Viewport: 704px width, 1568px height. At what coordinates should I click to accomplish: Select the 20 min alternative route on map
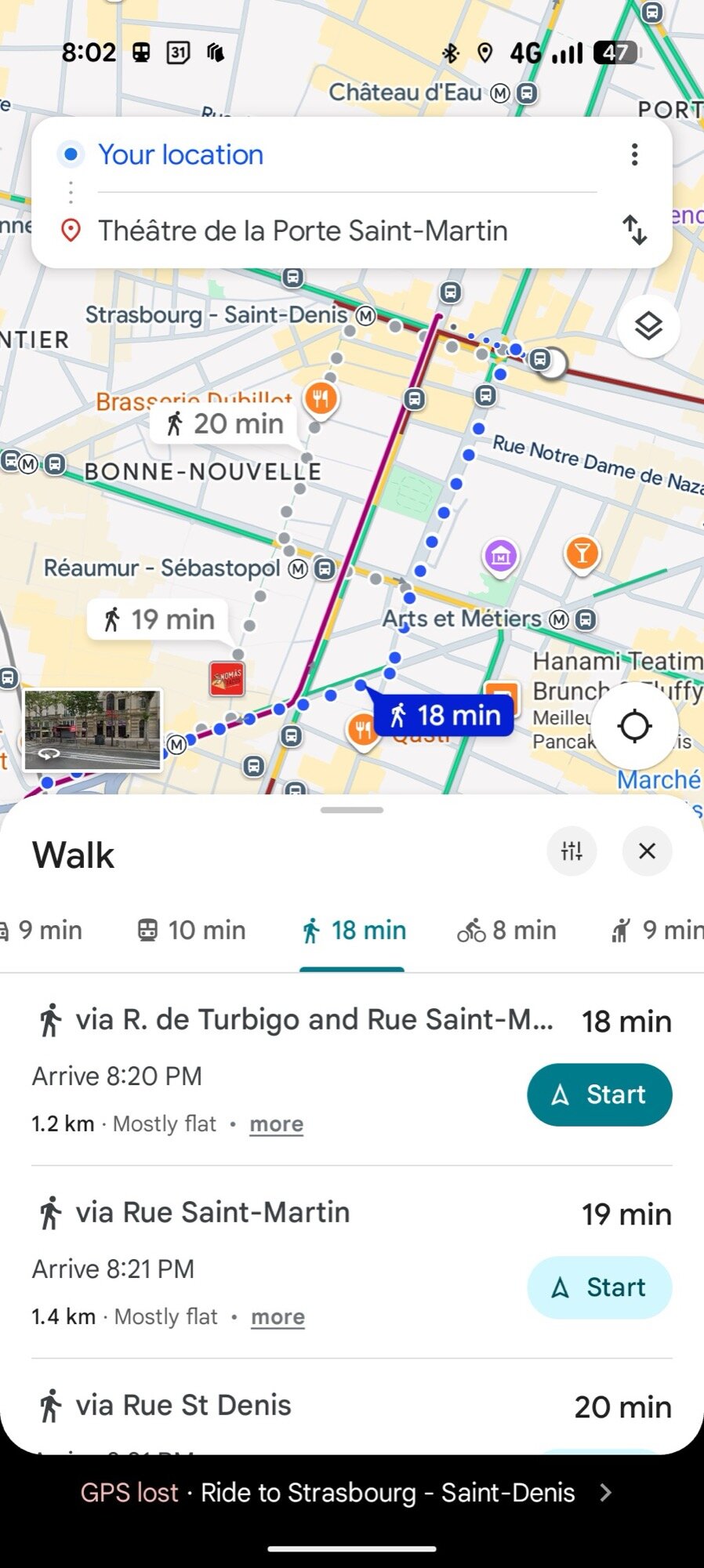coord(225,424)
